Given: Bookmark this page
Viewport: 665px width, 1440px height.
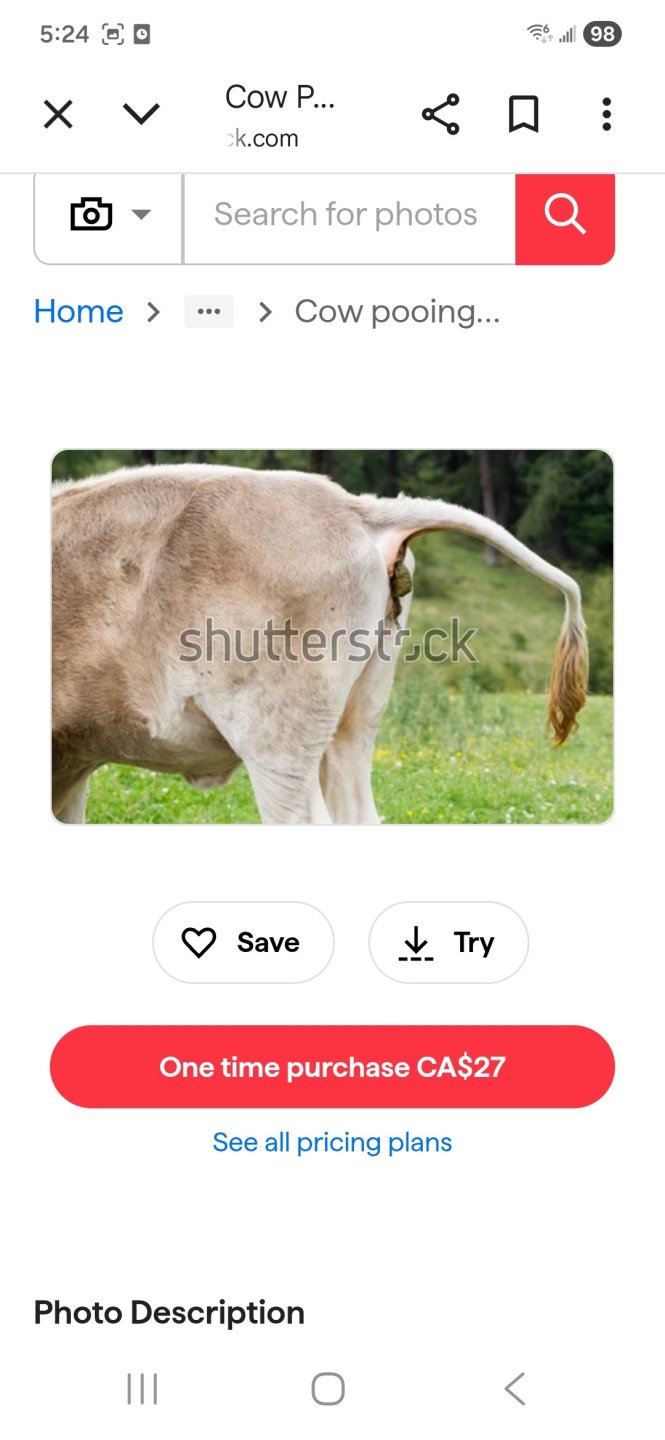Looking at the screenshot, I should pyautogui.click(x=523, y=115).
